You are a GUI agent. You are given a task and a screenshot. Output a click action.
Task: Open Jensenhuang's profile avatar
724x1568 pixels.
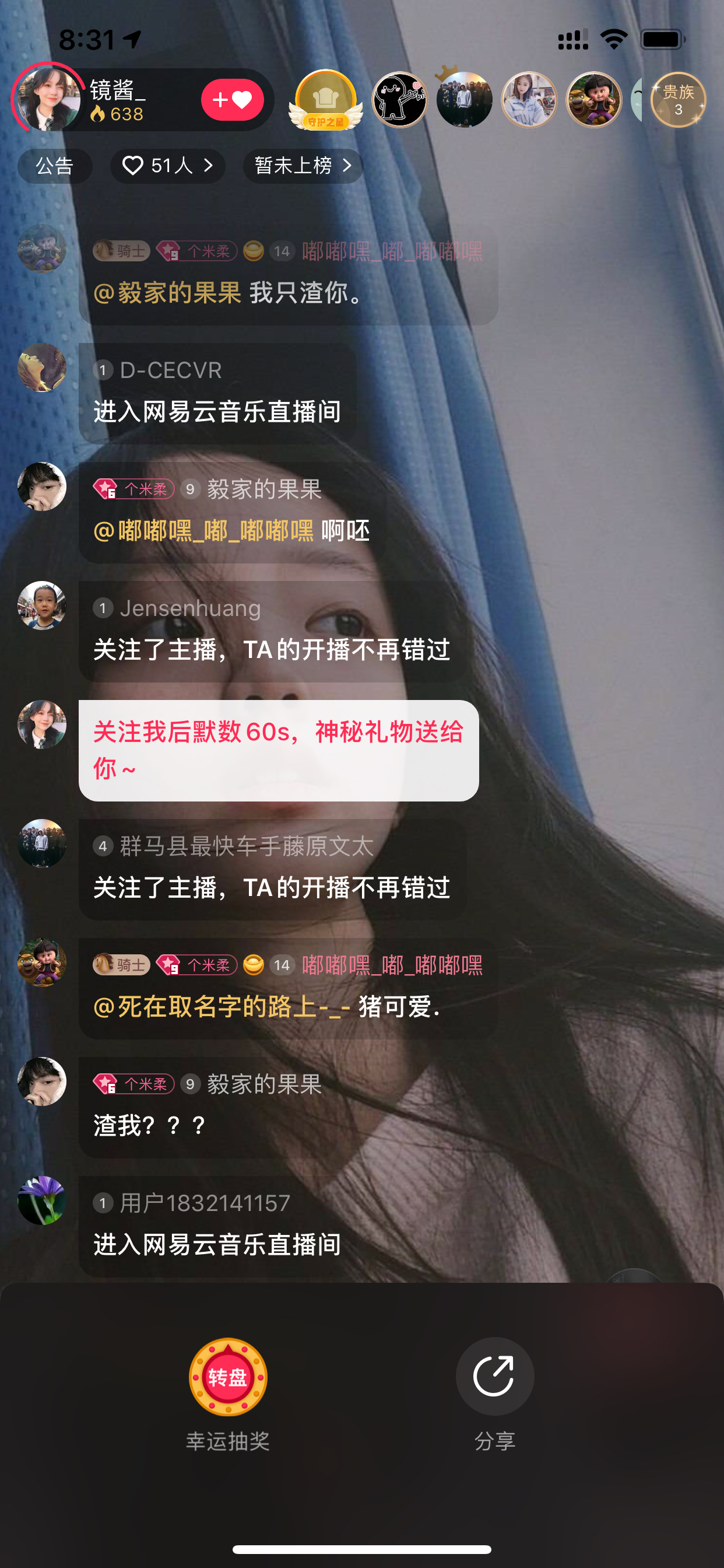click(x=42, y=605)
